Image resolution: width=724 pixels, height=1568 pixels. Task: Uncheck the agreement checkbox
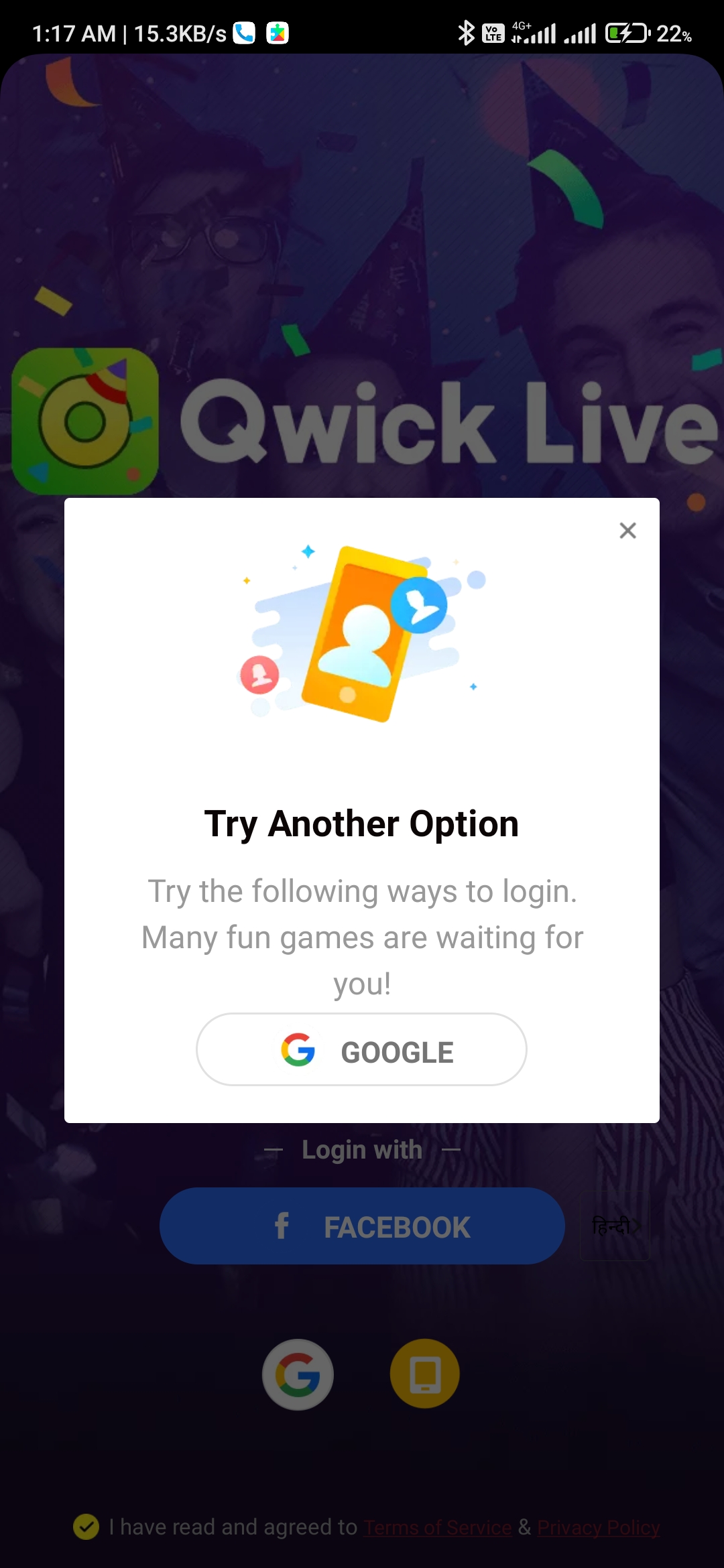86,1527
